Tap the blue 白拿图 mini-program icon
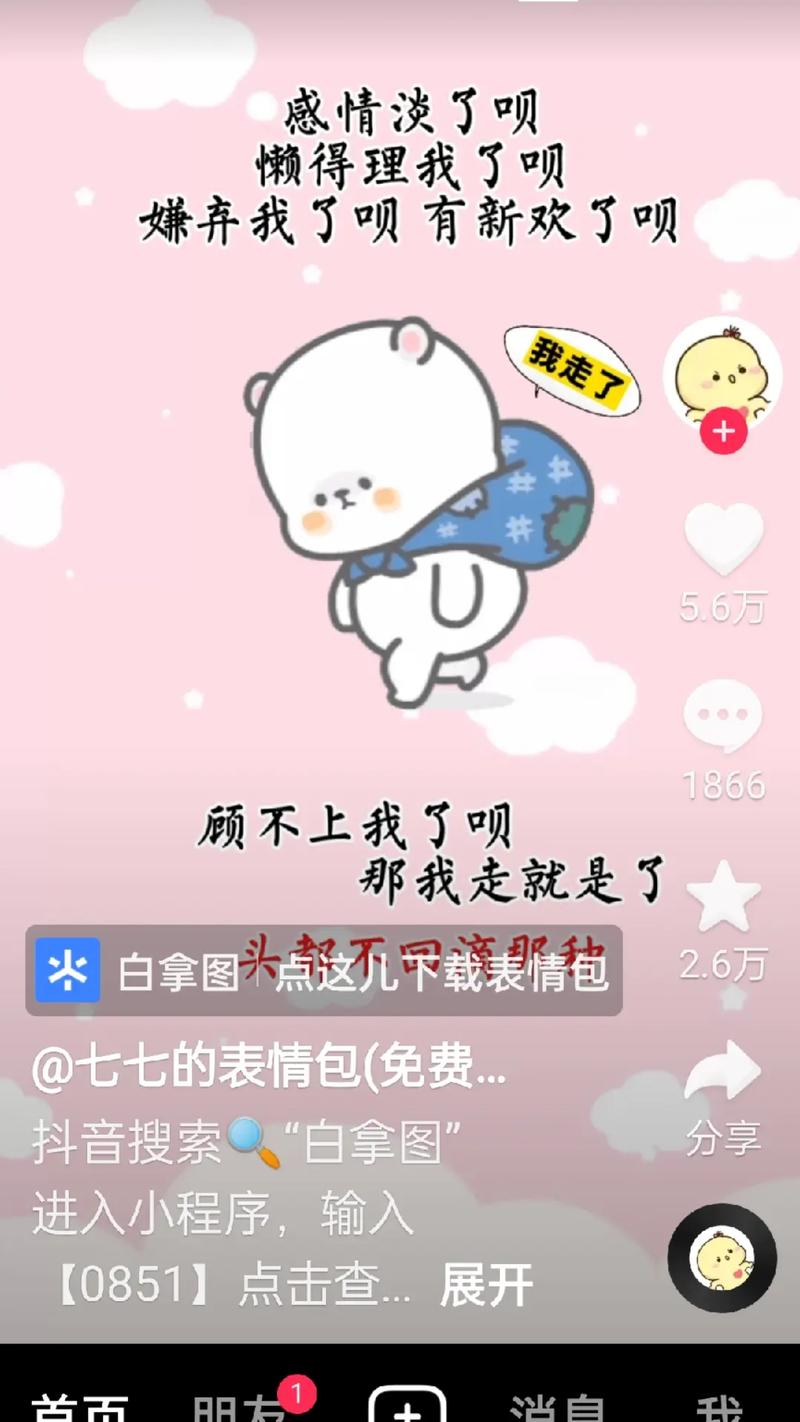800x1422 pixels. point(65,969)
